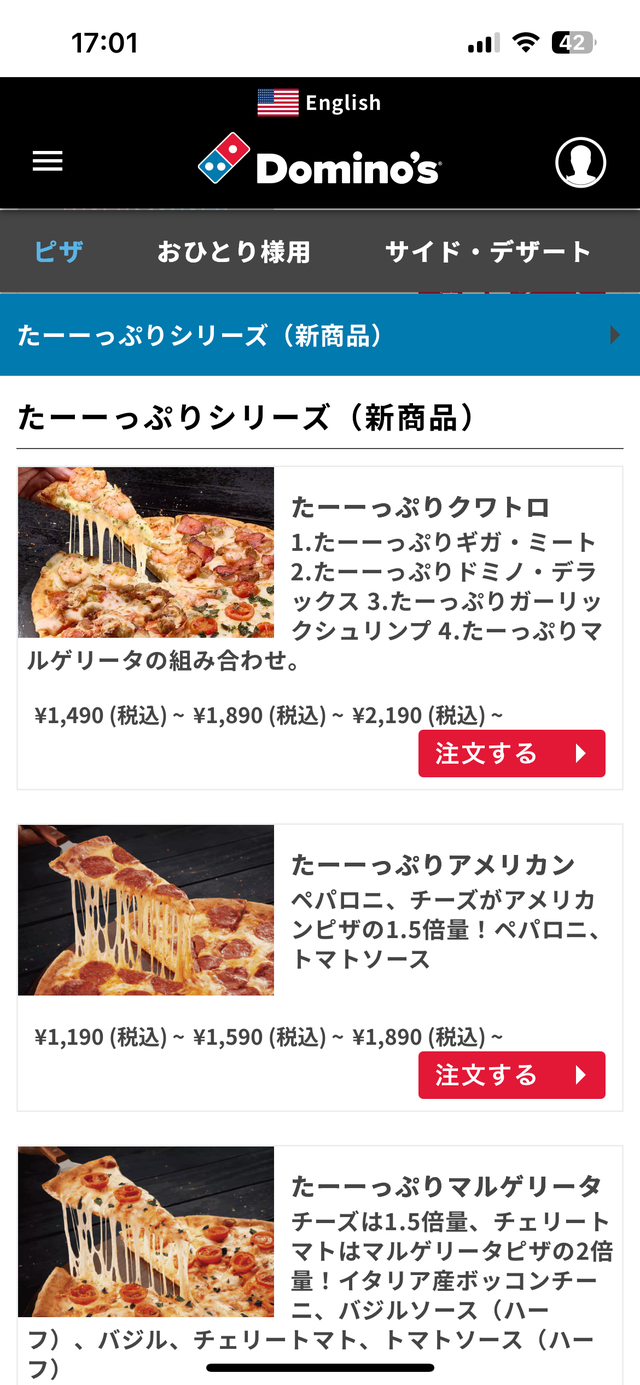Screen dimensions: 640x1385
Task: Switch to the おひとり様用 tab
Action: pyautogui.click(x=233, y=252)
